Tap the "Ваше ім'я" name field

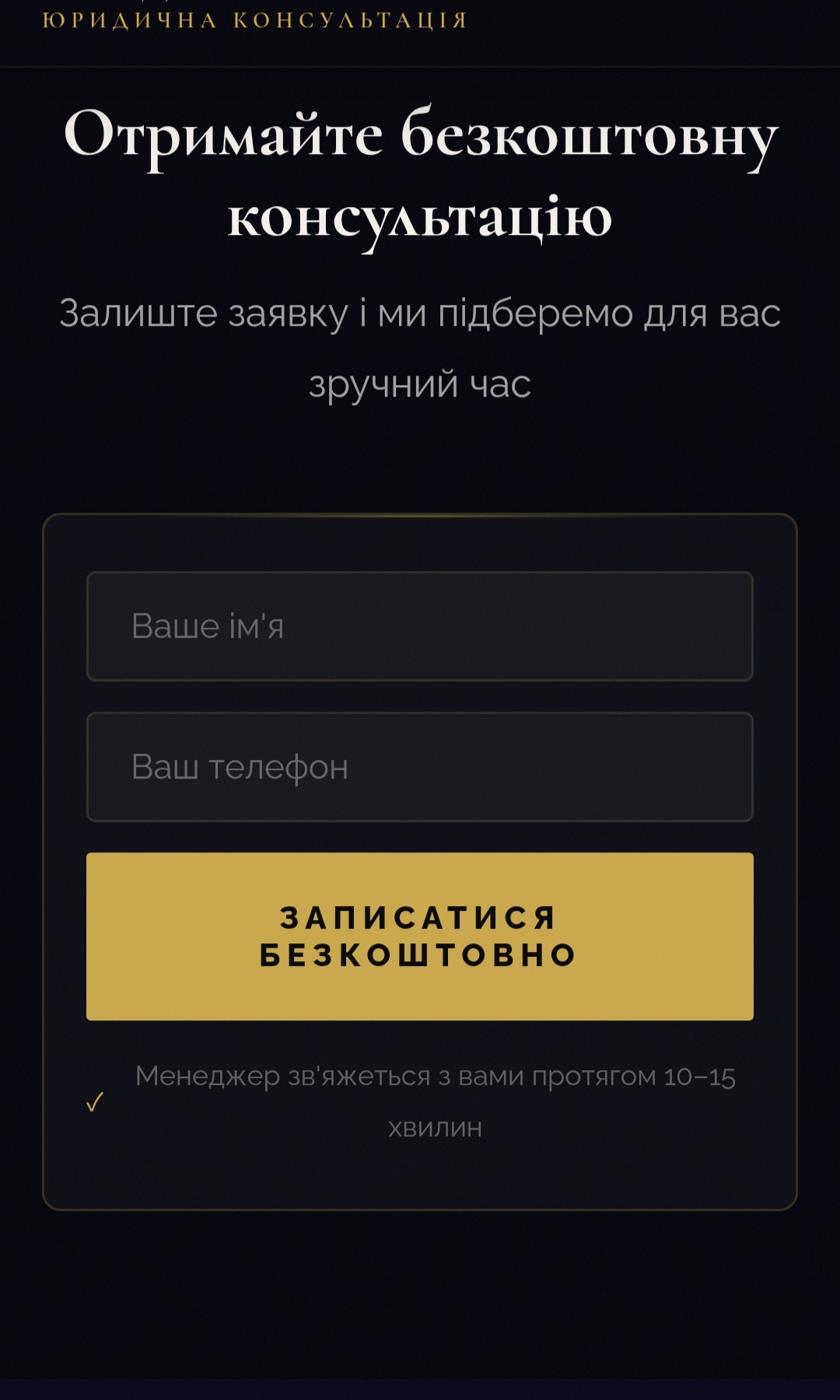[420, 626]
